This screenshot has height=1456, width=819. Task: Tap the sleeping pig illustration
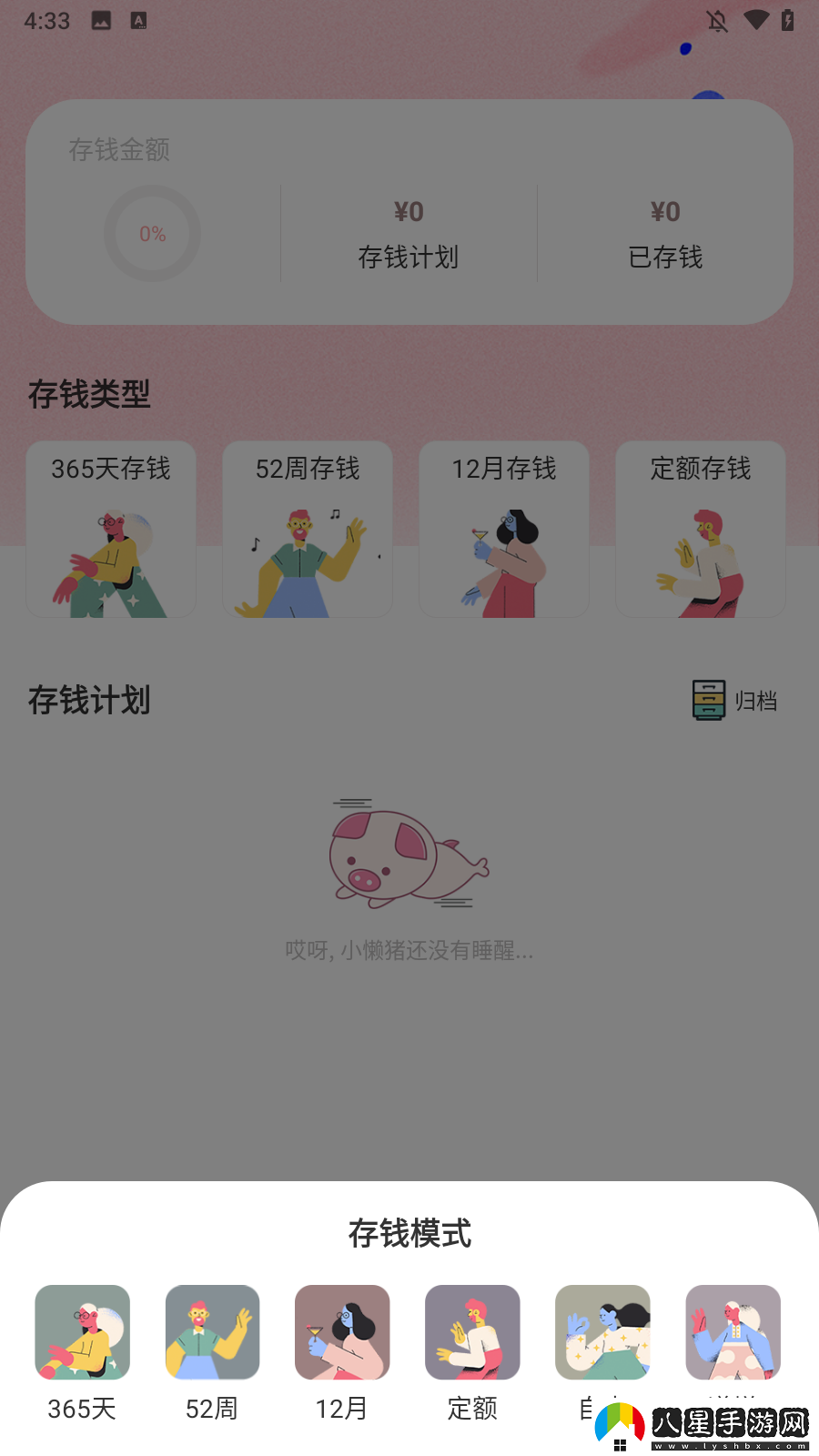click(408, 855)
